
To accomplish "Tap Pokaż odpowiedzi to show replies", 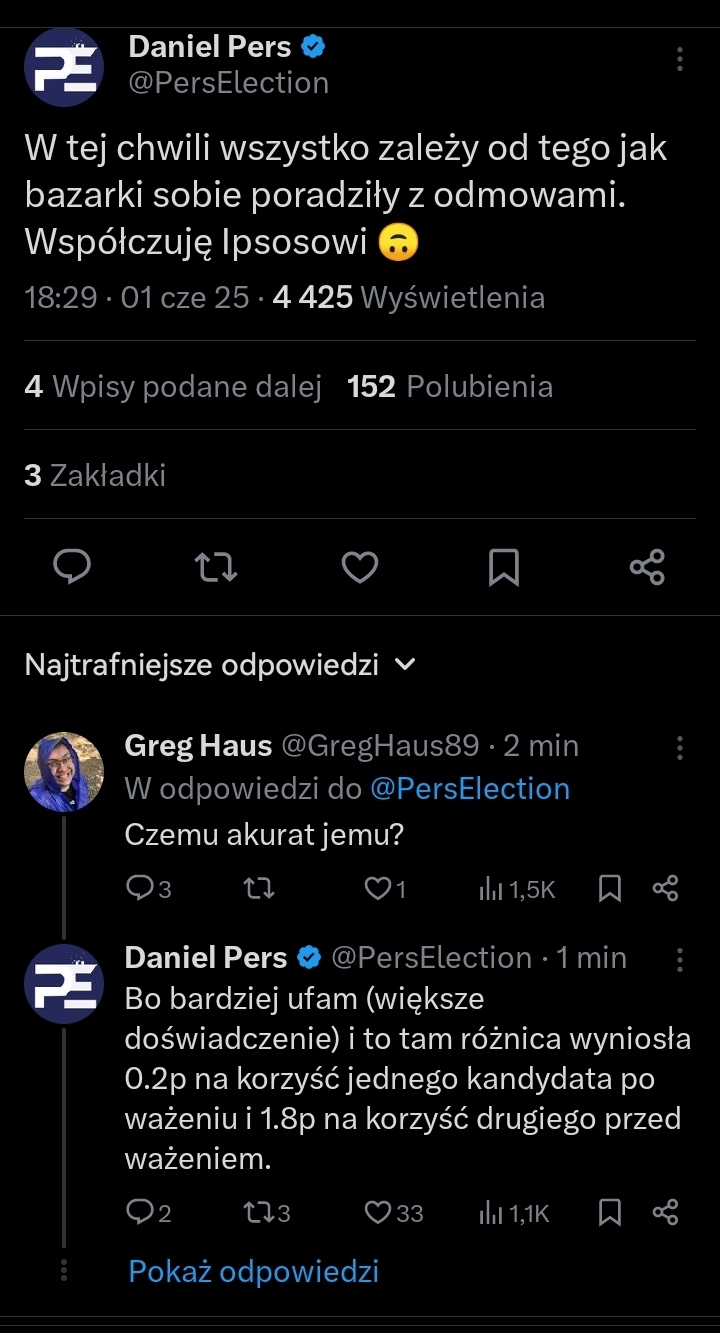I will point(254,1271).
